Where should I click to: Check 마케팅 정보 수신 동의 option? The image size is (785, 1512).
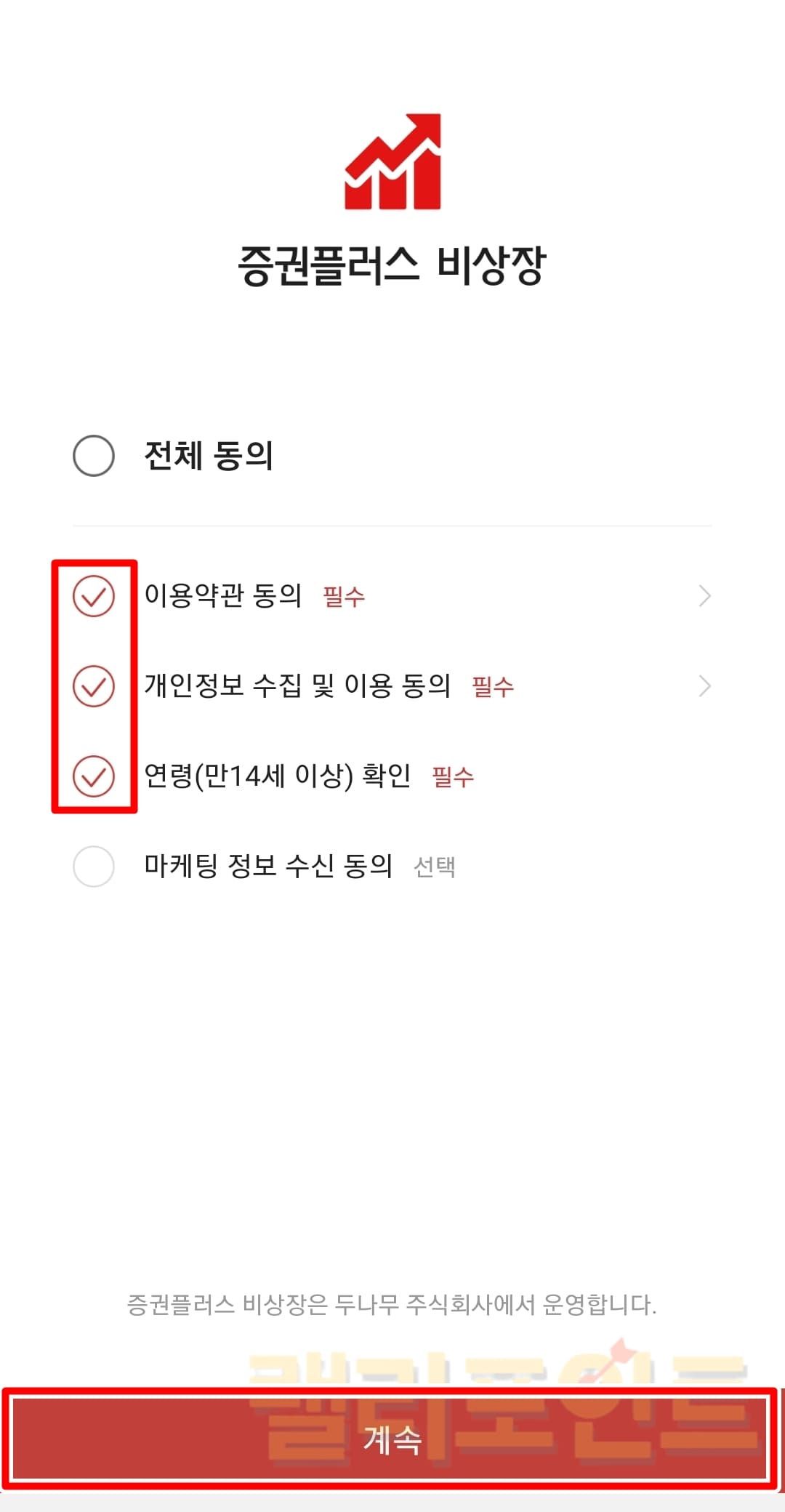click(94, 866)
